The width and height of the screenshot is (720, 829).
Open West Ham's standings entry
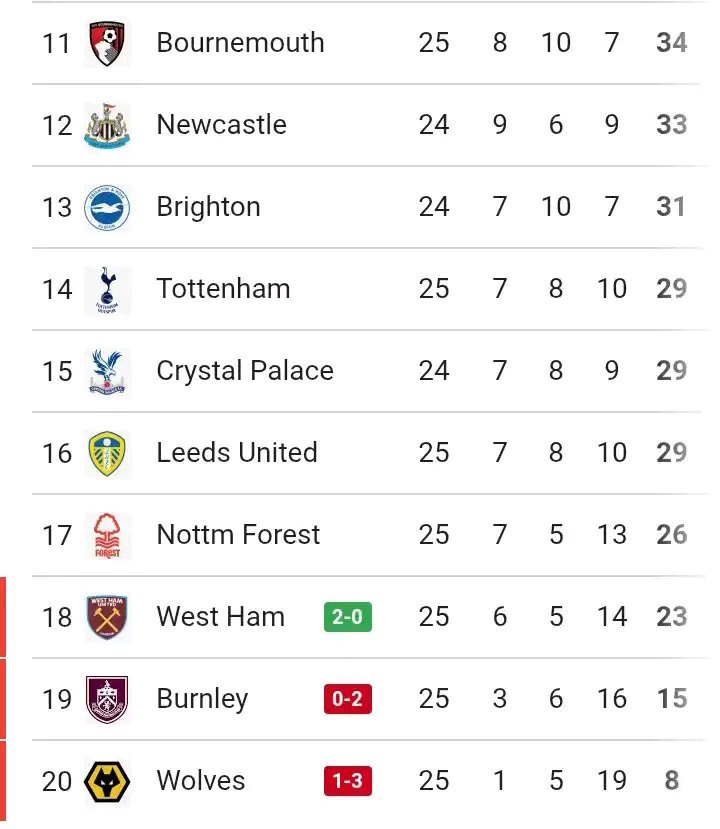220,617
